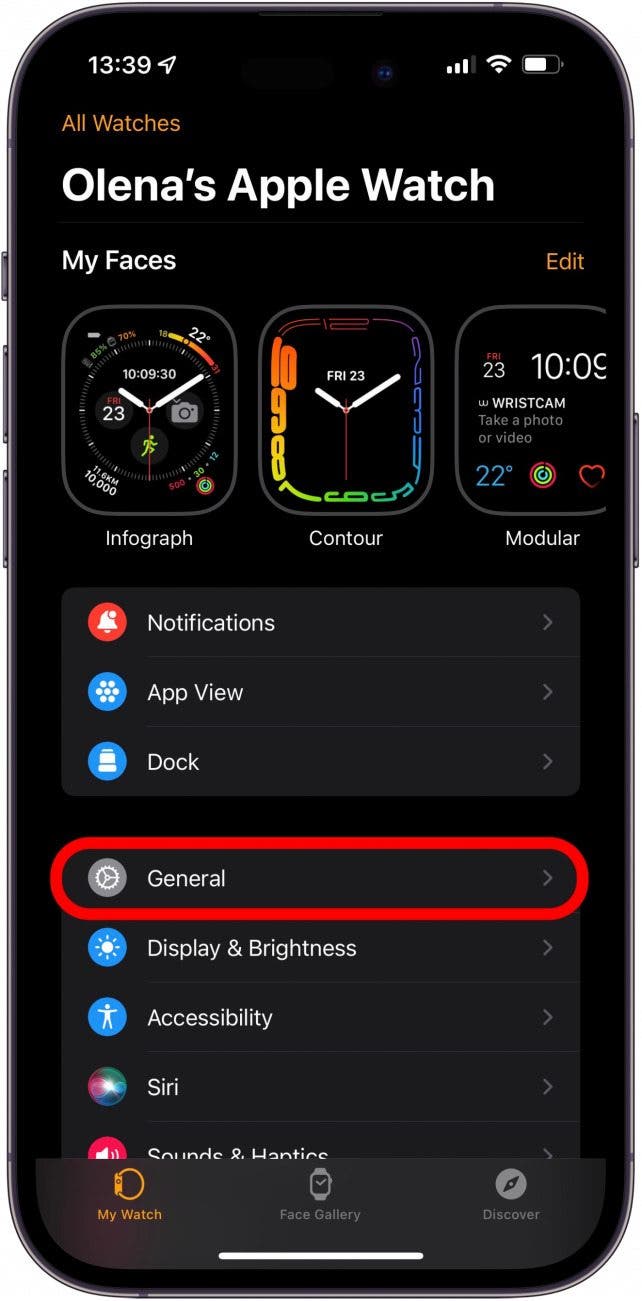Viewport: 642px width, 1301px height.
Task: Select the Infograph watch face
Action: tap(149, 412)
